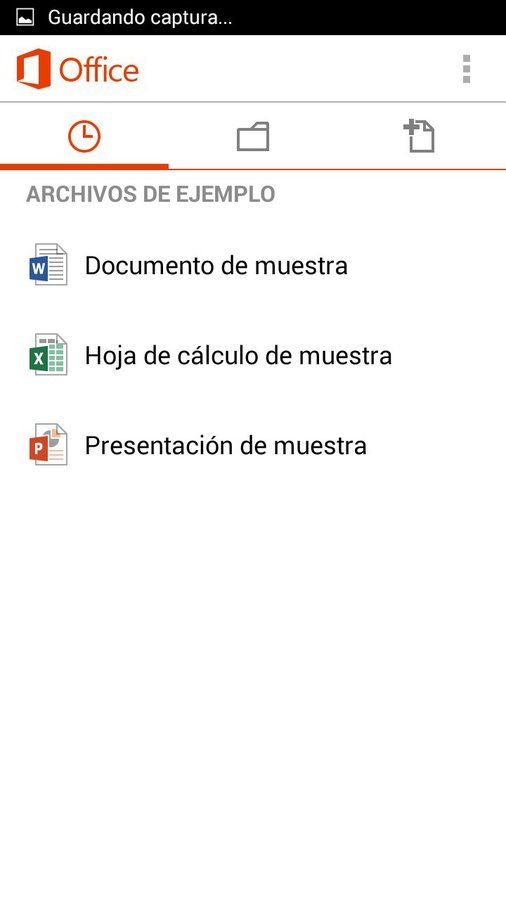Open Documento de muestra
The height and width of the screenshot is (900, 506).
tap(253, 265)
